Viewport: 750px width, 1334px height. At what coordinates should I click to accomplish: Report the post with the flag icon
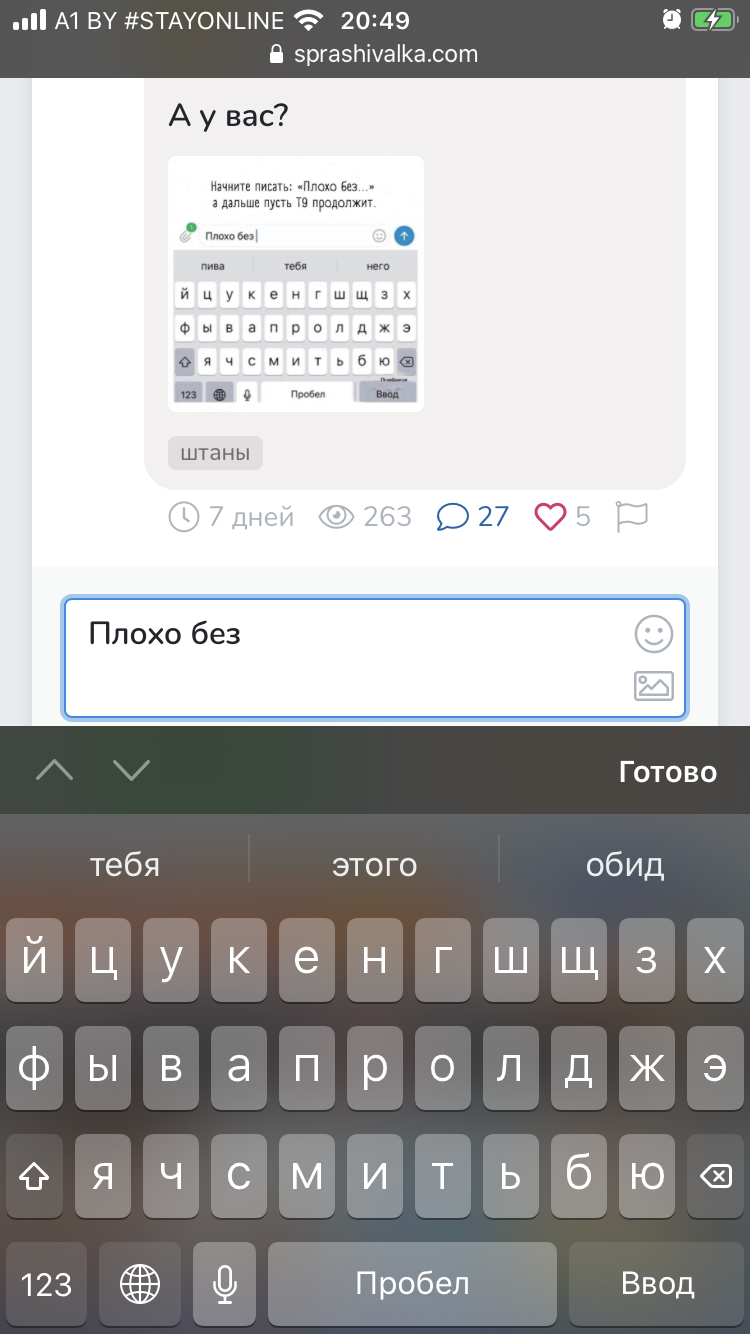[632, 516]
